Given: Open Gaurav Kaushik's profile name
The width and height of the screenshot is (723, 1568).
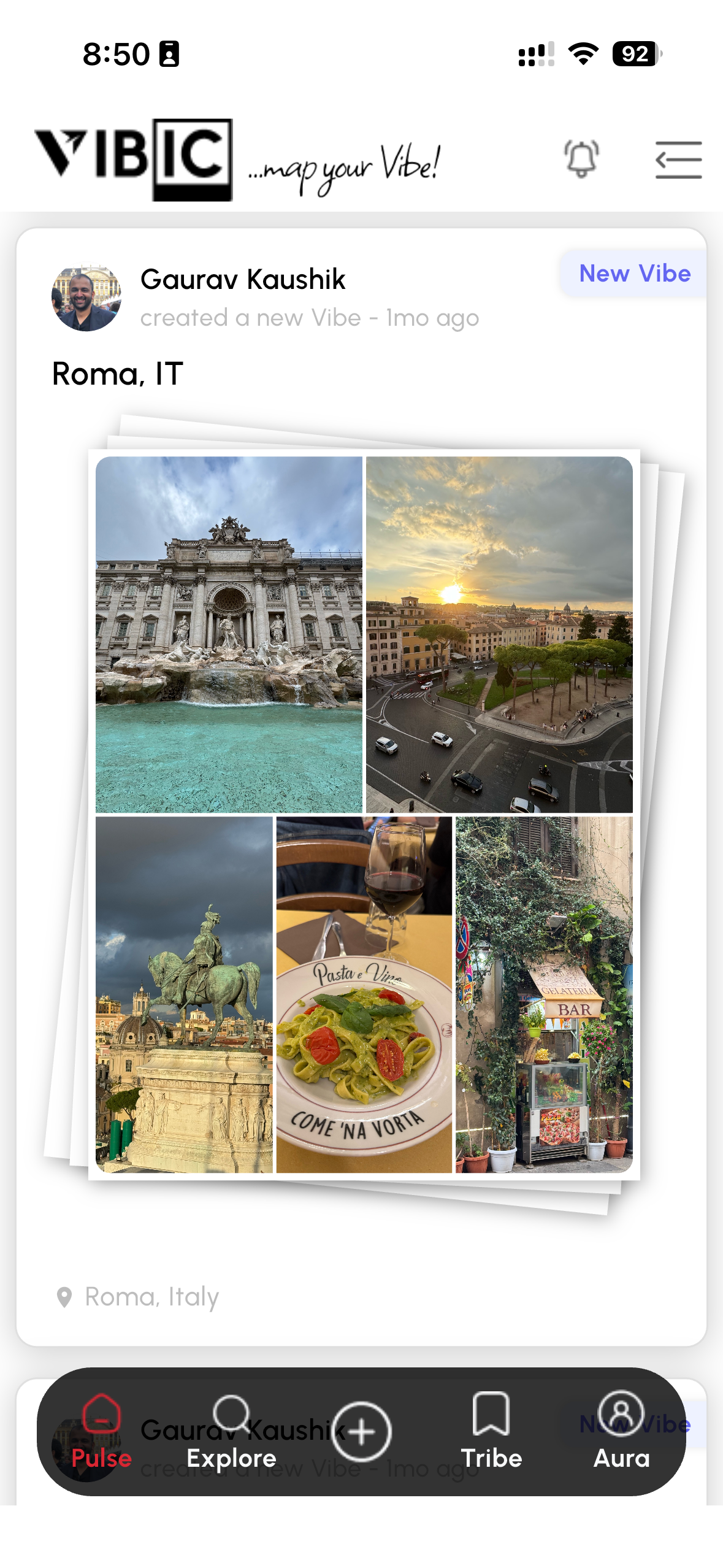Looking at the screenshot, I should pos(243,279).
